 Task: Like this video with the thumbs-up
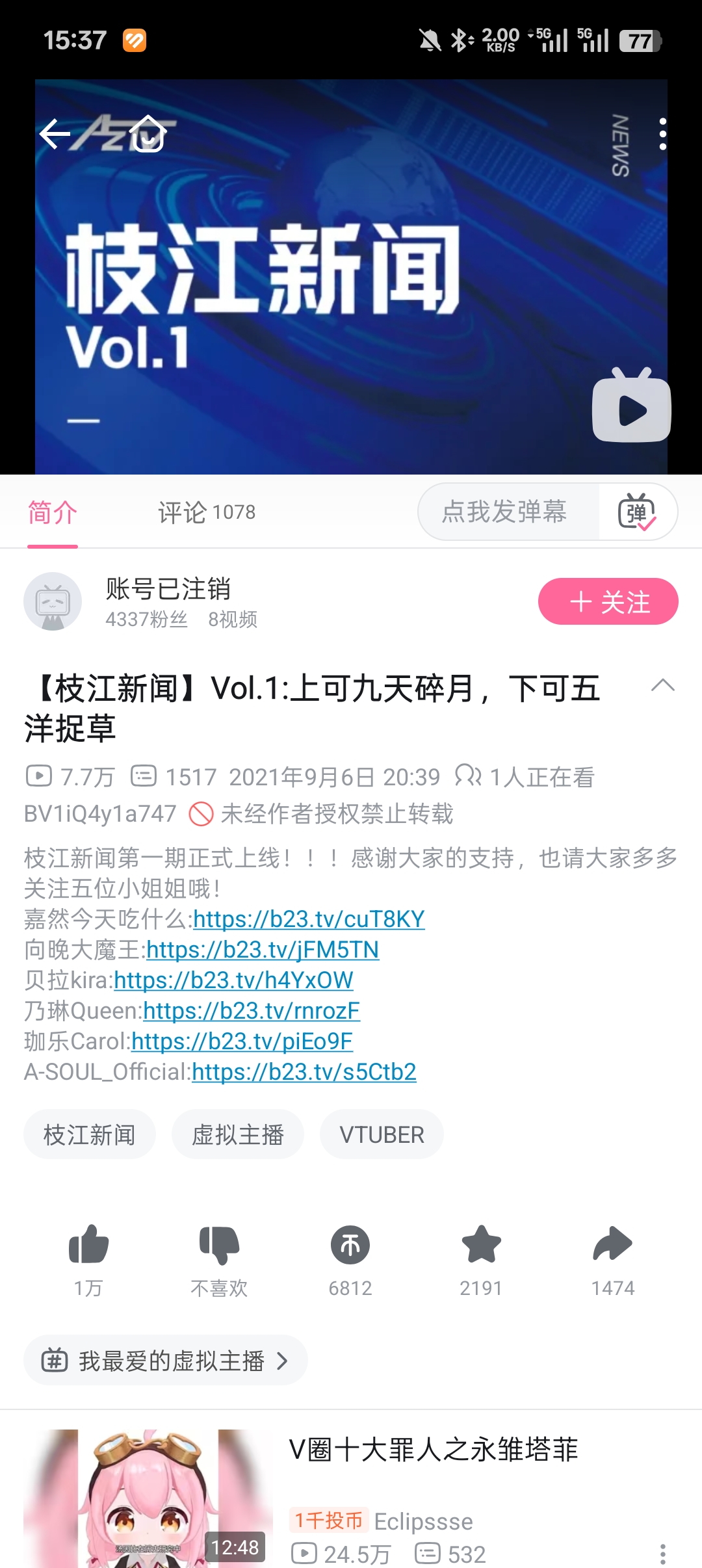(88, 1245)
